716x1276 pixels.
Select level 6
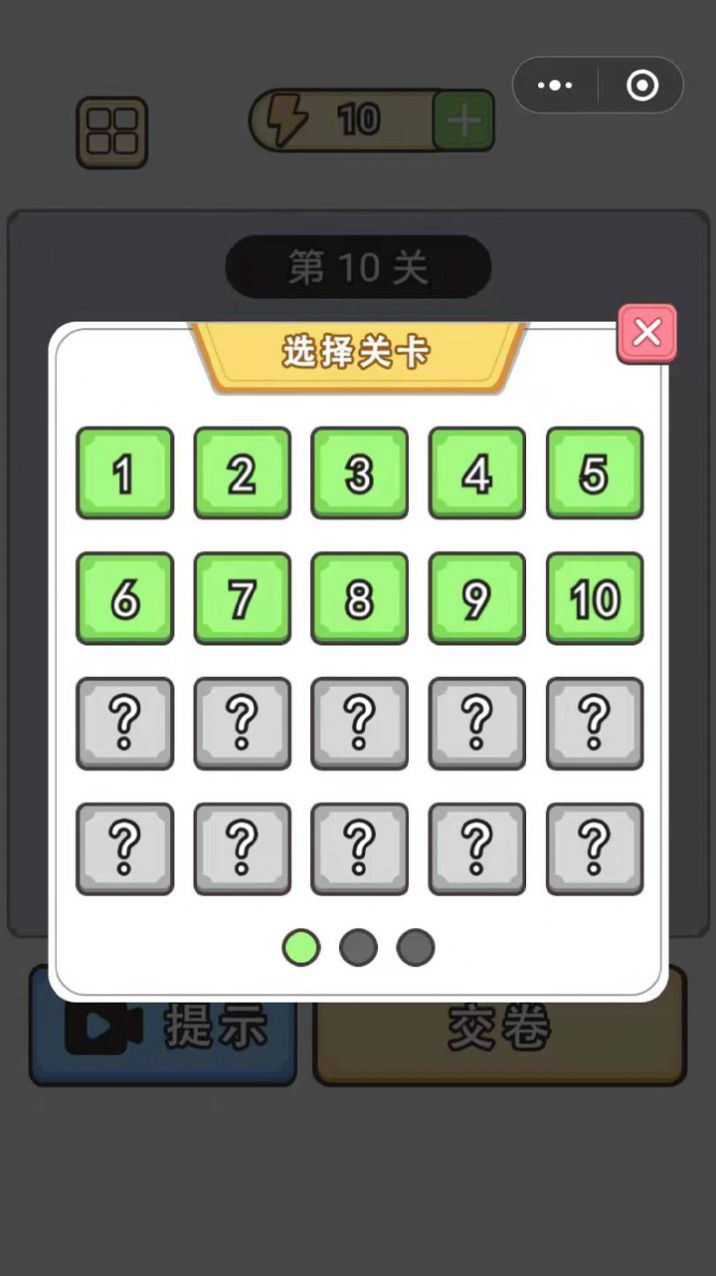[125, 598]
